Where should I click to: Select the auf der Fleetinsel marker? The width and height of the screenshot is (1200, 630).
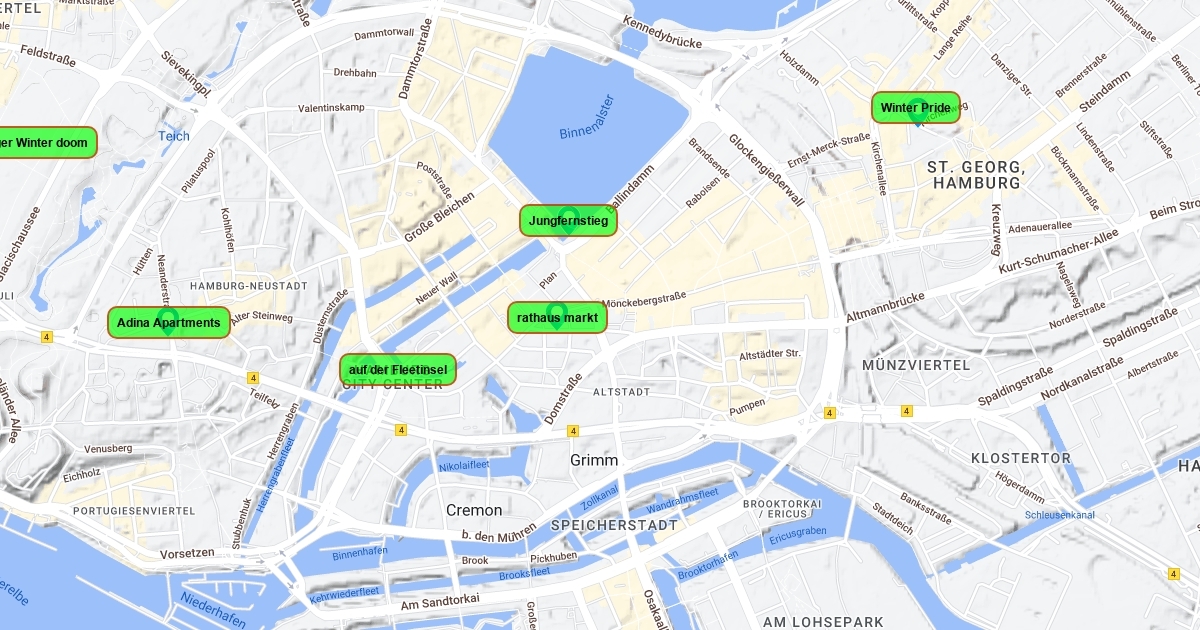pos(397,370)
